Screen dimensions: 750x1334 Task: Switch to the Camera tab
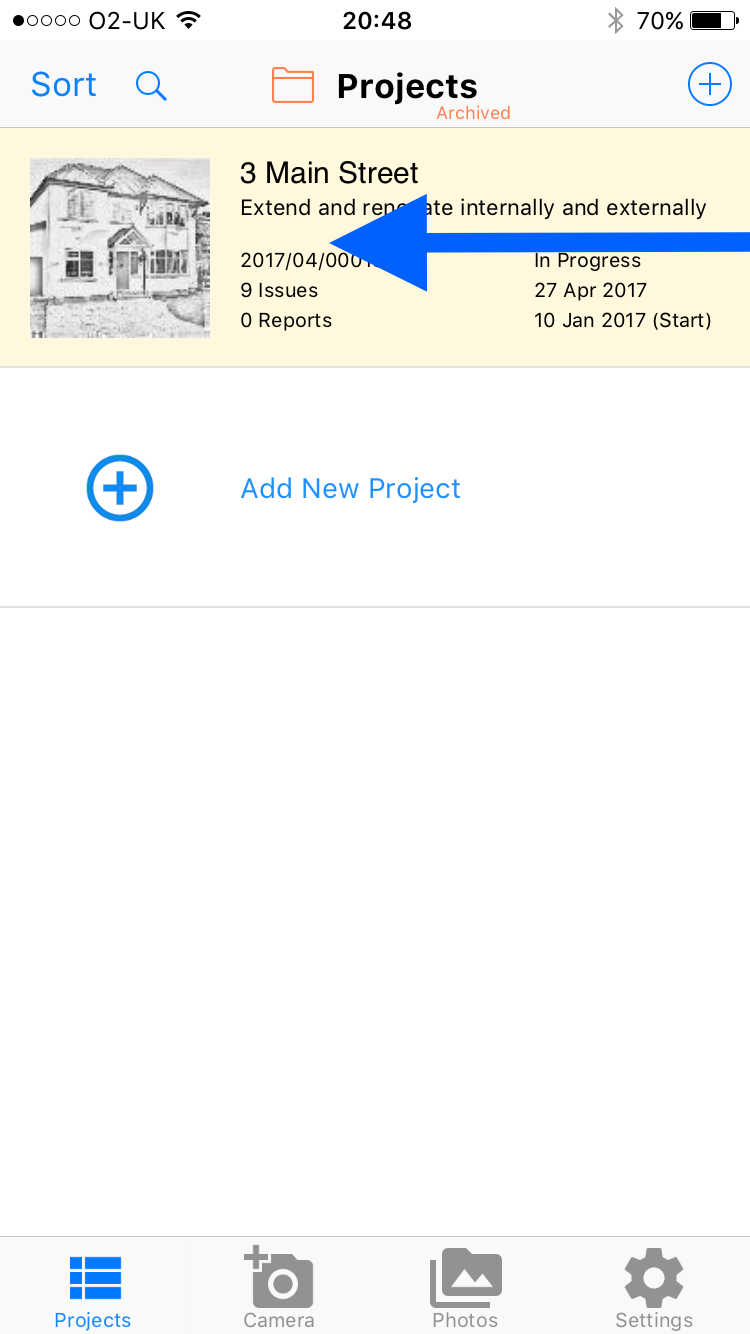[279, 1287]
